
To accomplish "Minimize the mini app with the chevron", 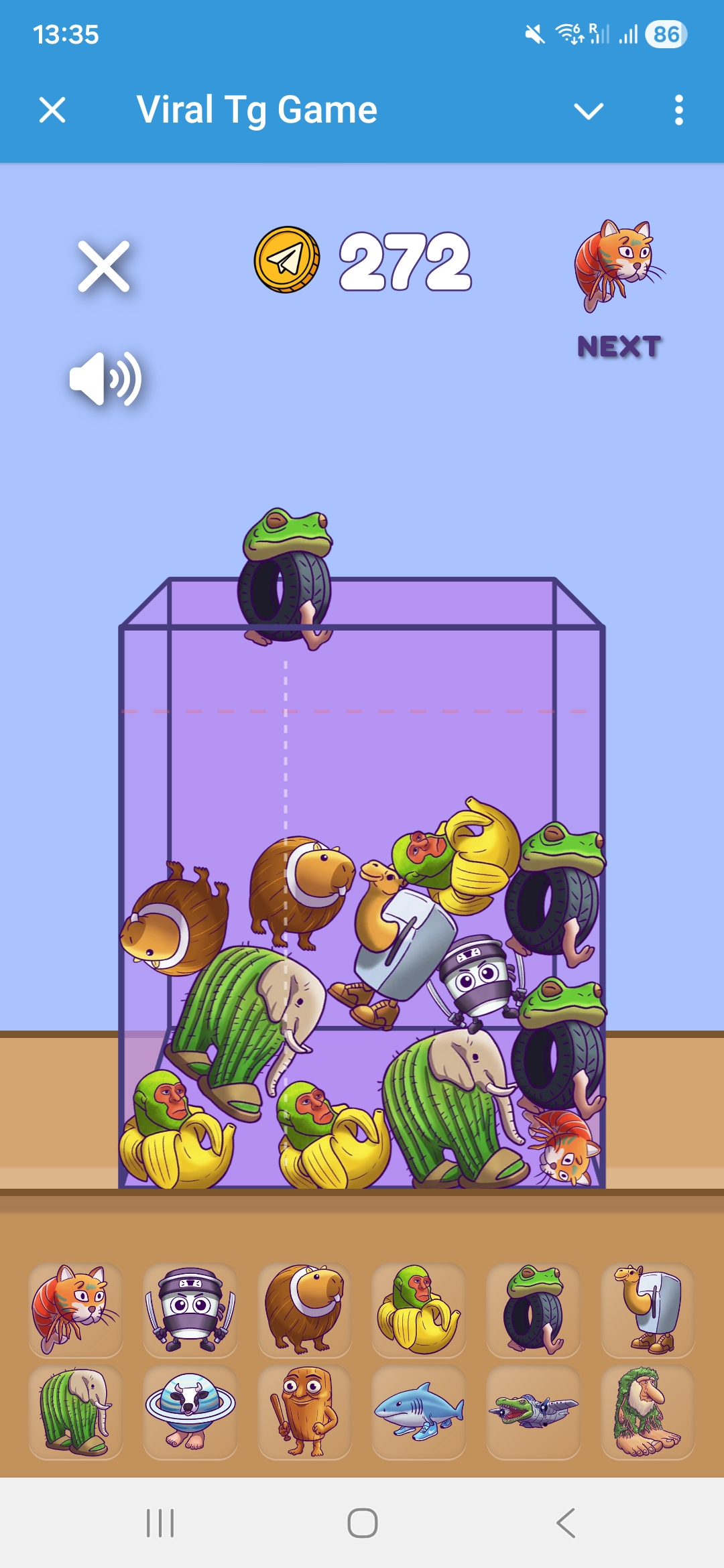I will point(589,111).
